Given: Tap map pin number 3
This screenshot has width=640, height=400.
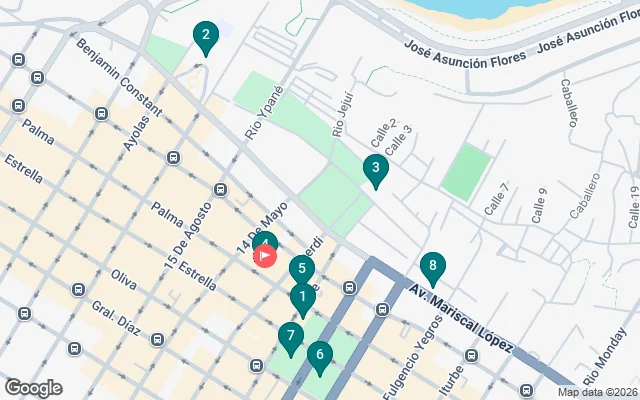Looking at the screenshot, I should 374,170.
